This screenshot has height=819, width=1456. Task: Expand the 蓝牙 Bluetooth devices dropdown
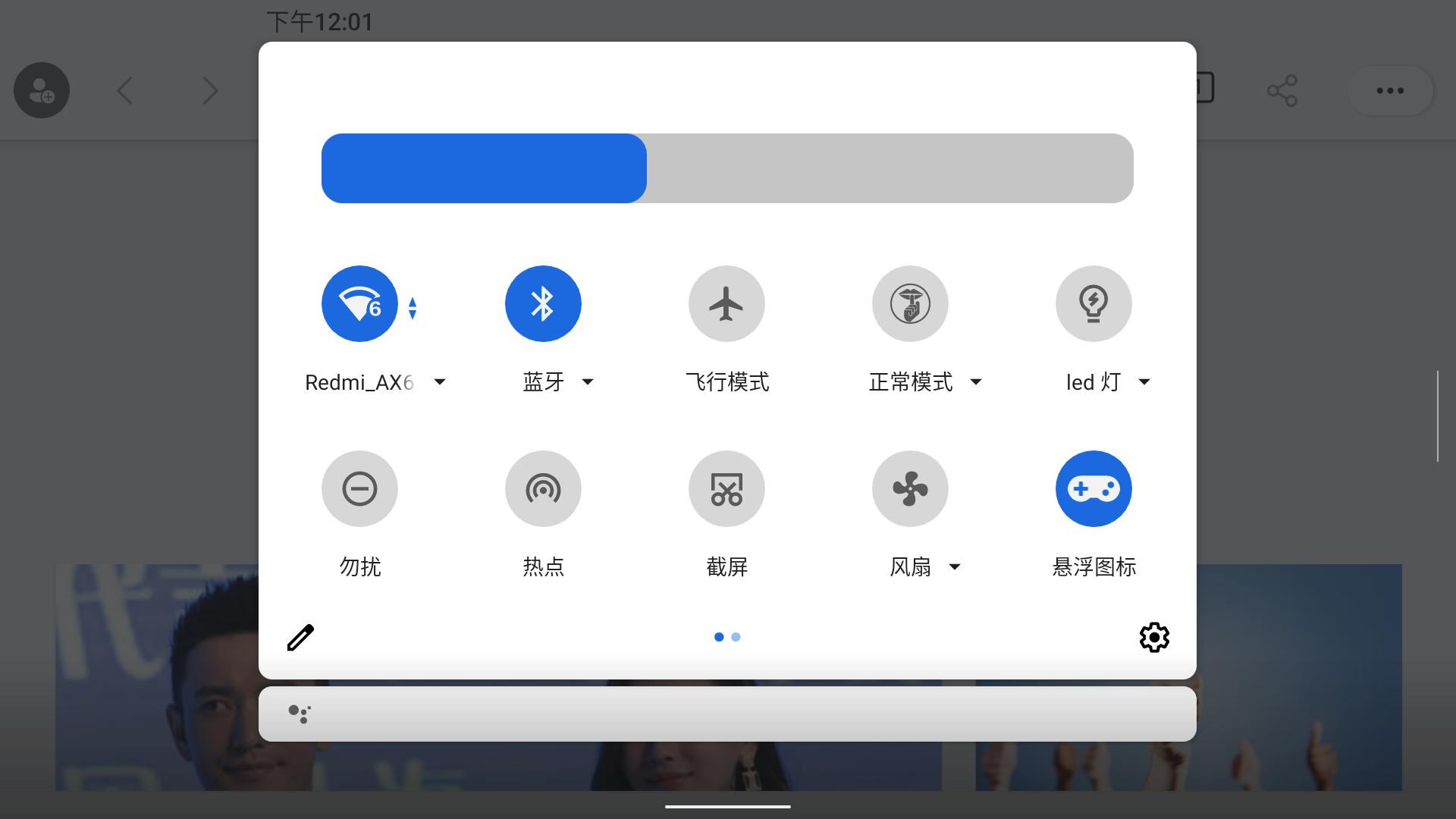coord(587,382)
